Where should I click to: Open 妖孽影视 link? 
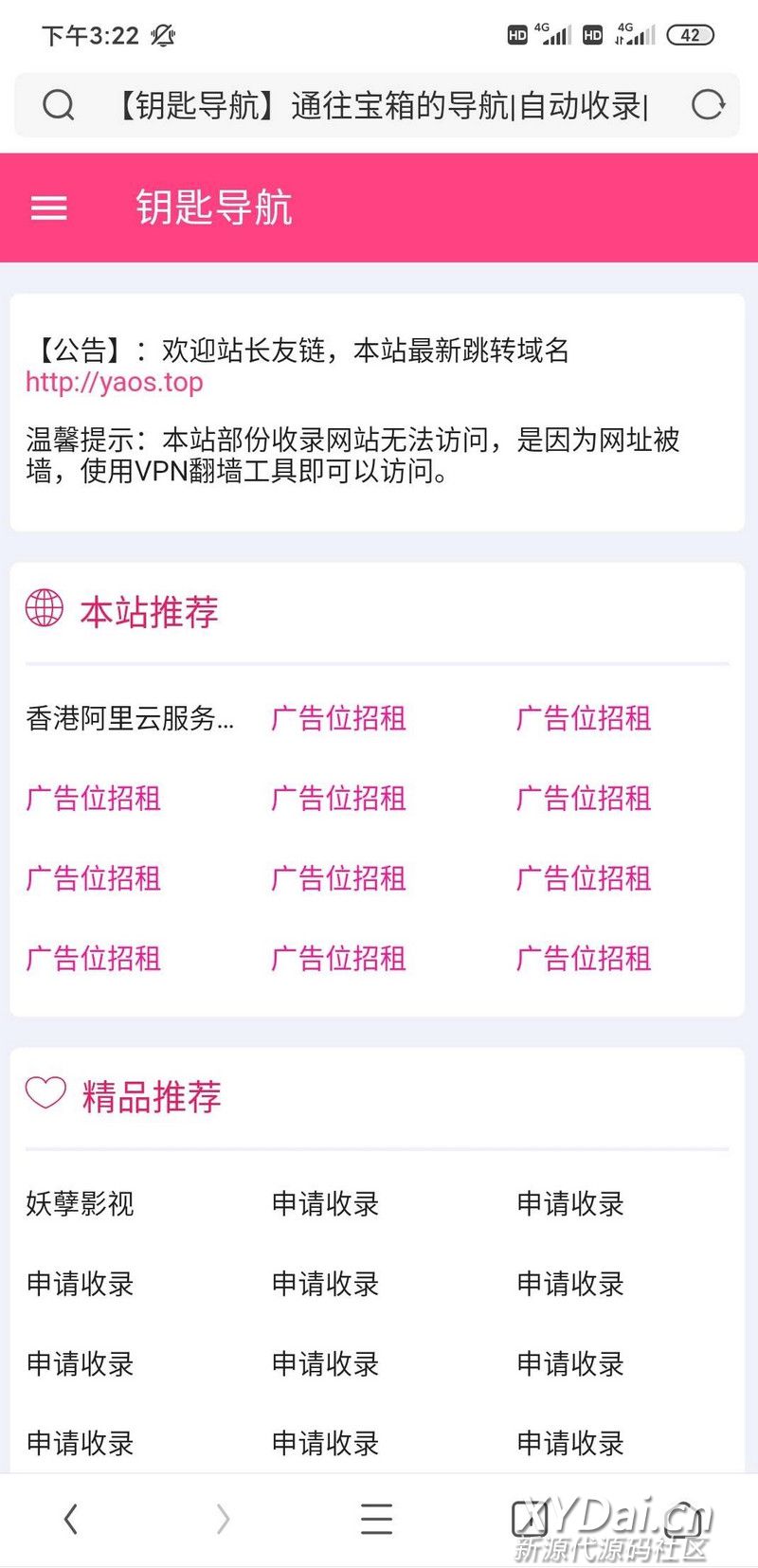81,1204
